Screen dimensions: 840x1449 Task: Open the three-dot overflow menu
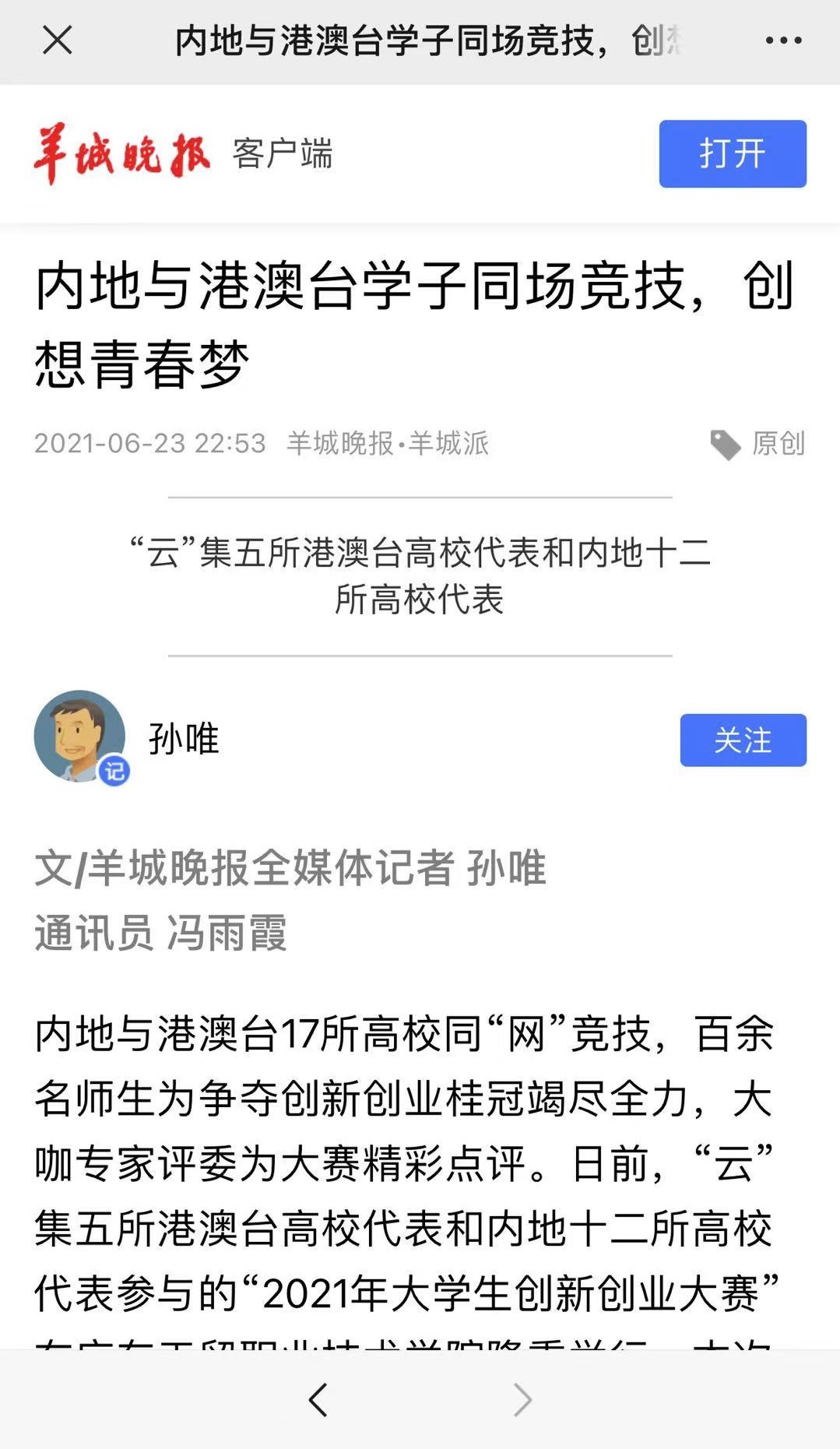click(782, 40)
